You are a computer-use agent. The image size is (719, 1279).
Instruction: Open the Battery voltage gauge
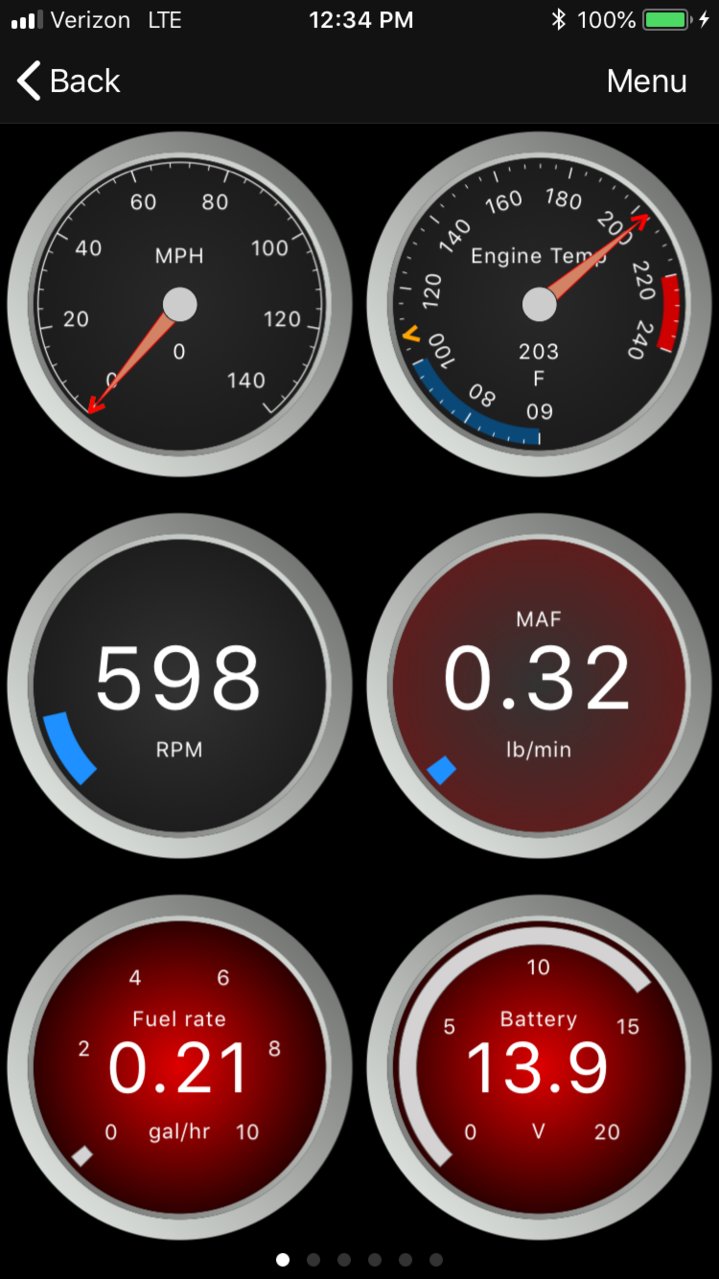[x=539, y=1068]
